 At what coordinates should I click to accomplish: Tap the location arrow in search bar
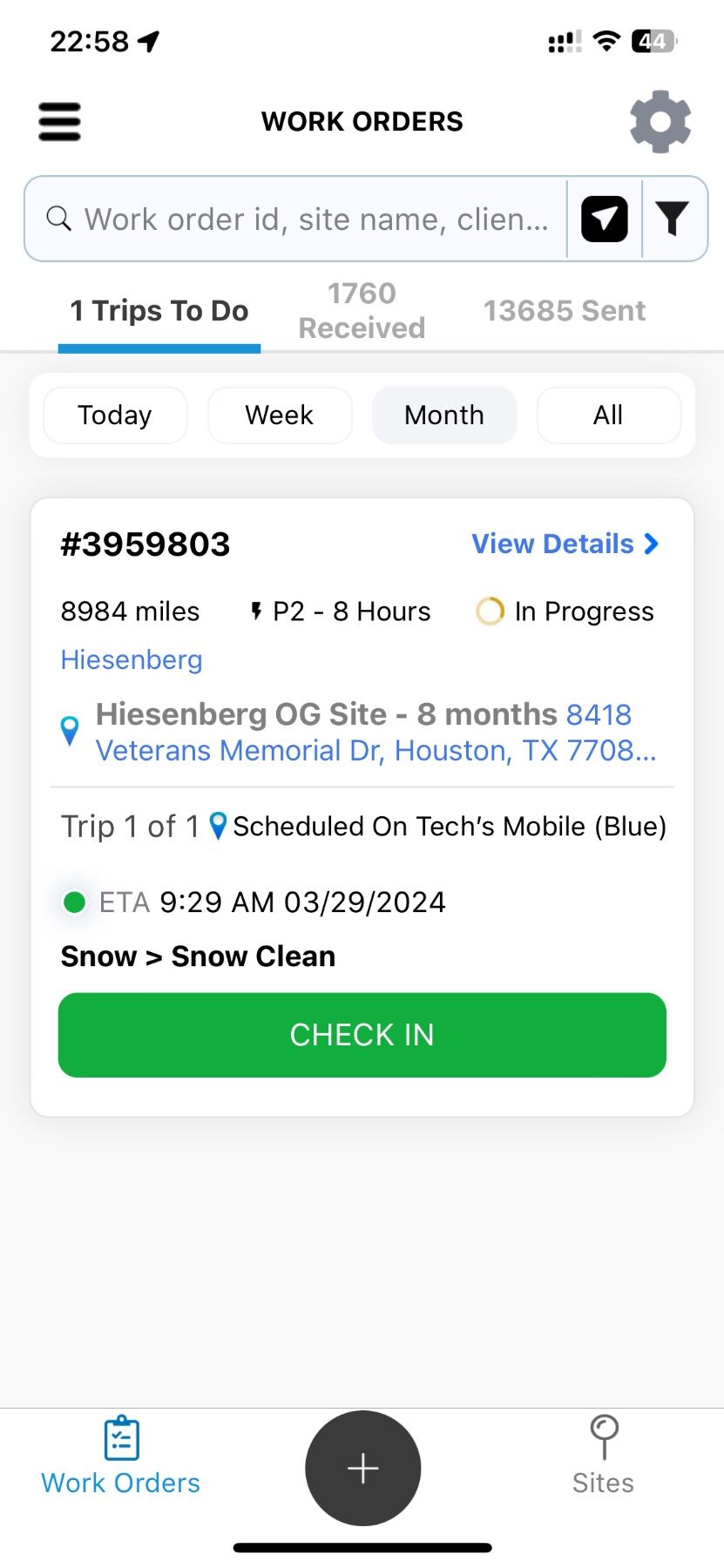point(605,220)
